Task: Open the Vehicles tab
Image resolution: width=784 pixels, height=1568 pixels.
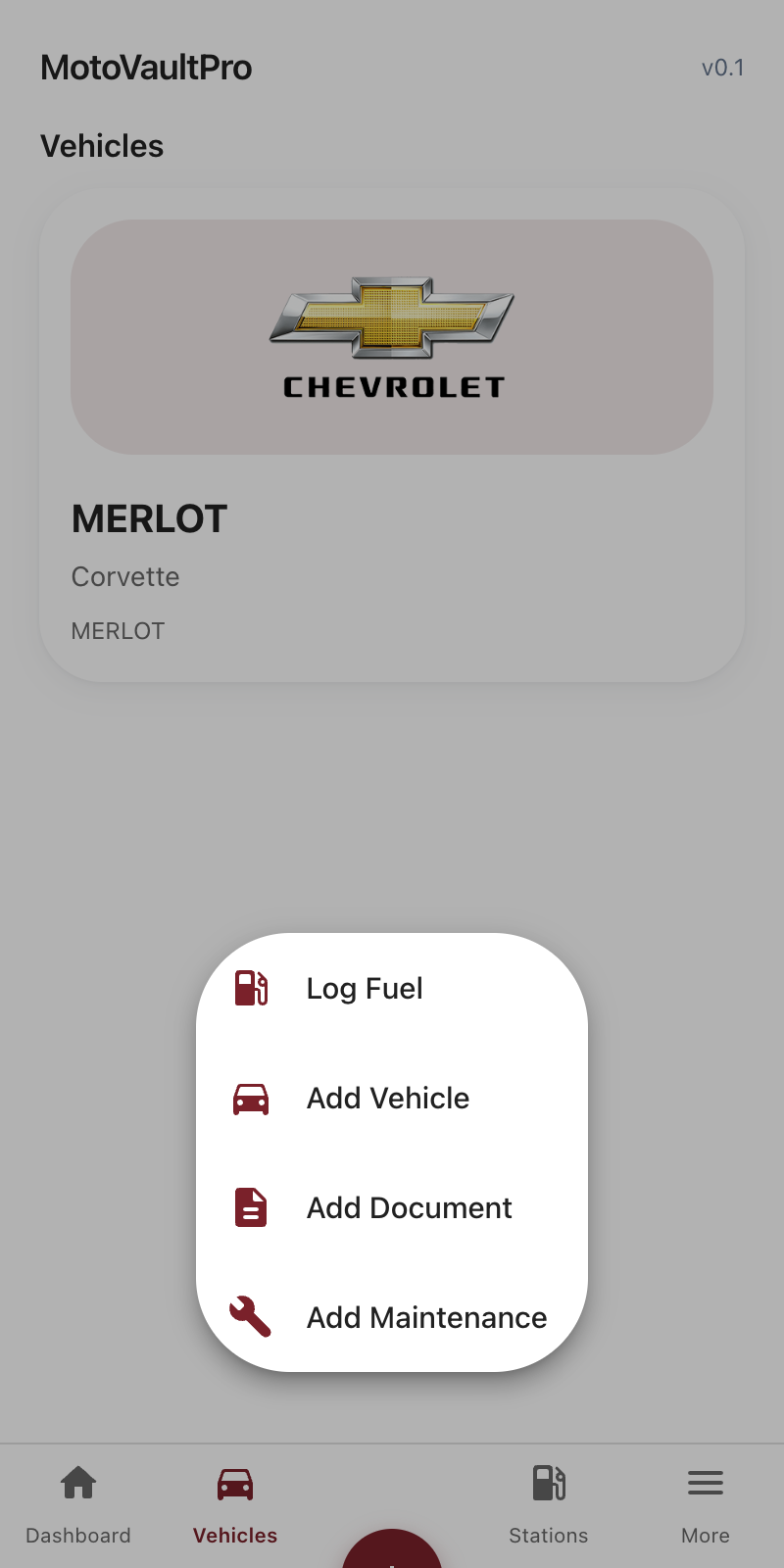Action: tap(235, 1505)
